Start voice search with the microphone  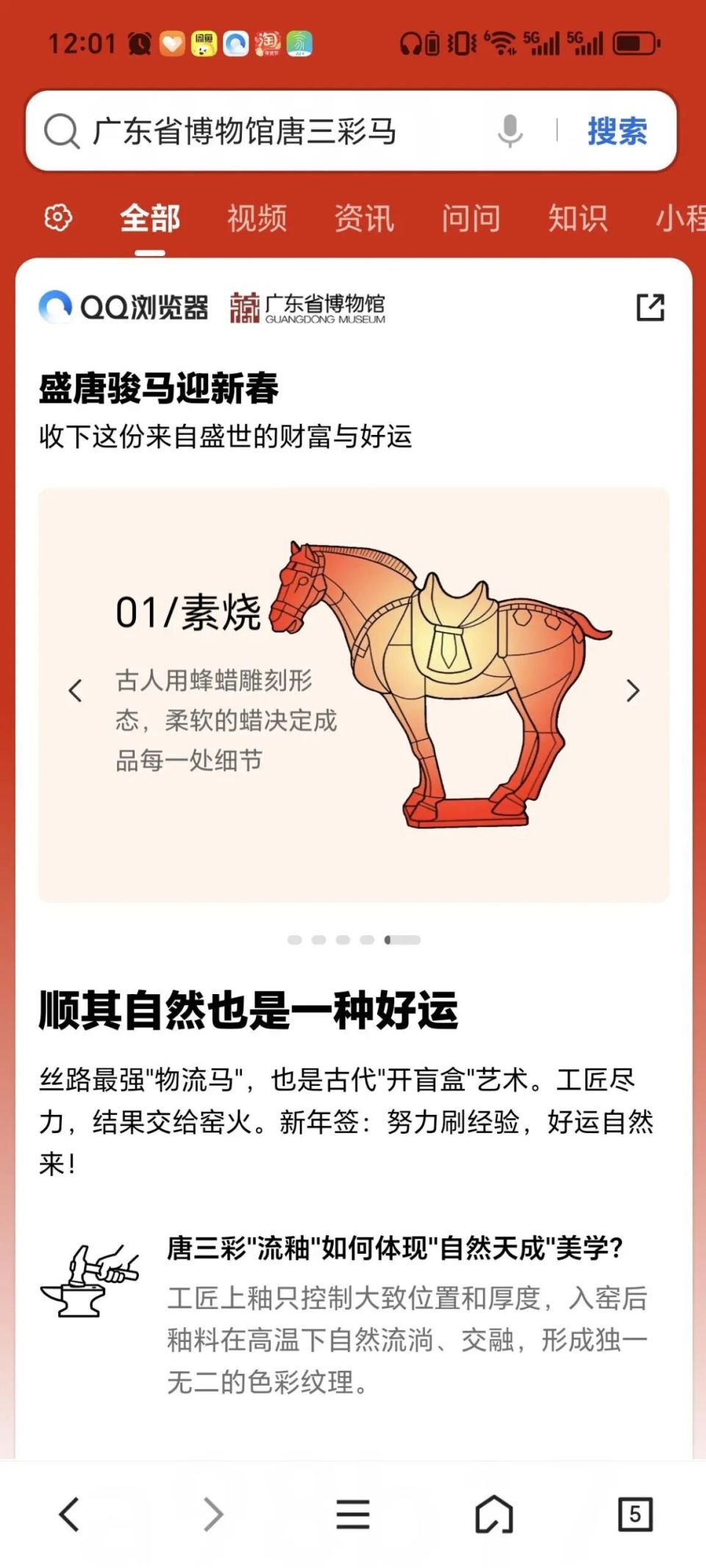510,132
